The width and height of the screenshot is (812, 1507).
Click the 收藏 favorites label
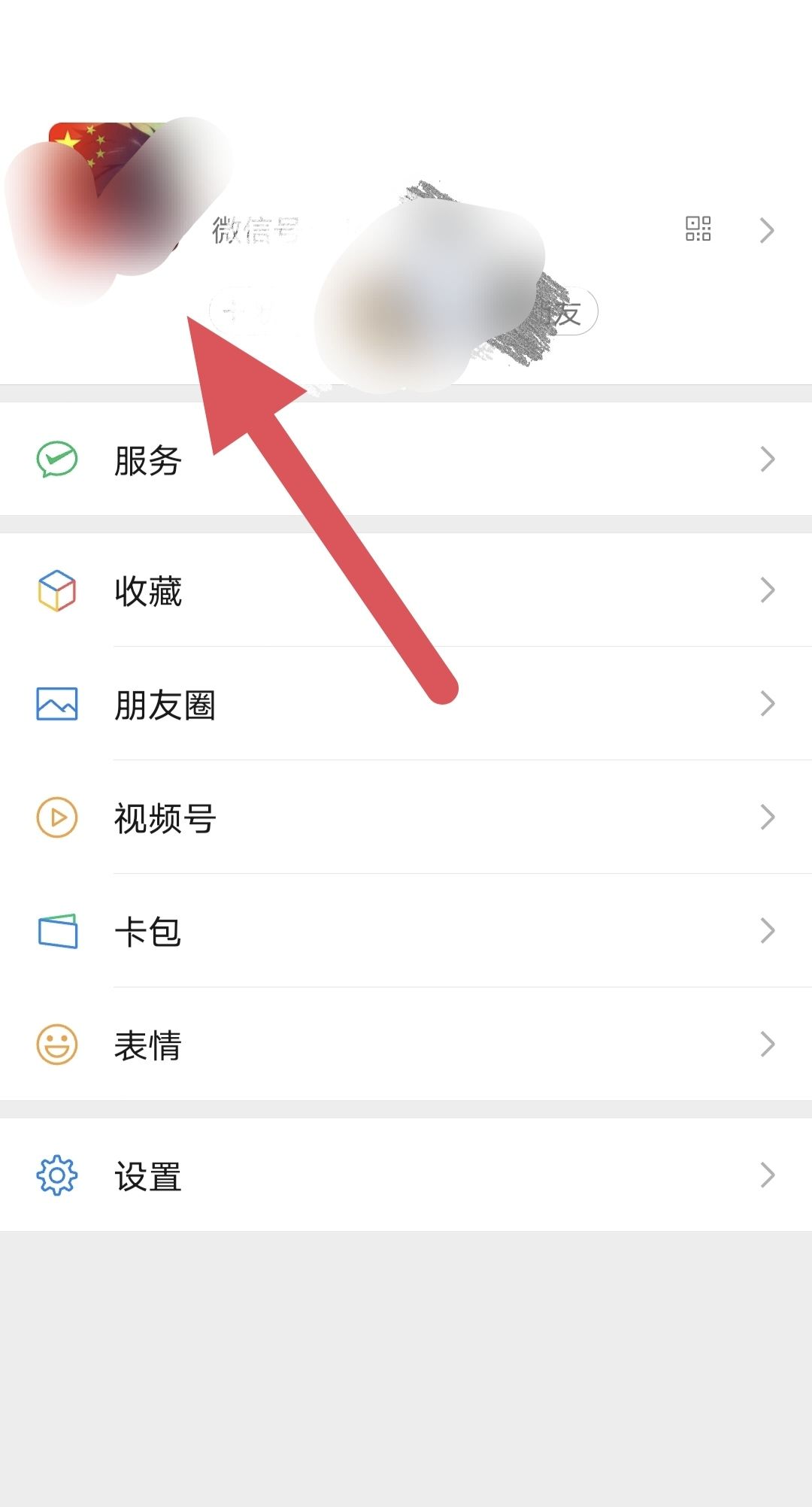tap(147, 591)
